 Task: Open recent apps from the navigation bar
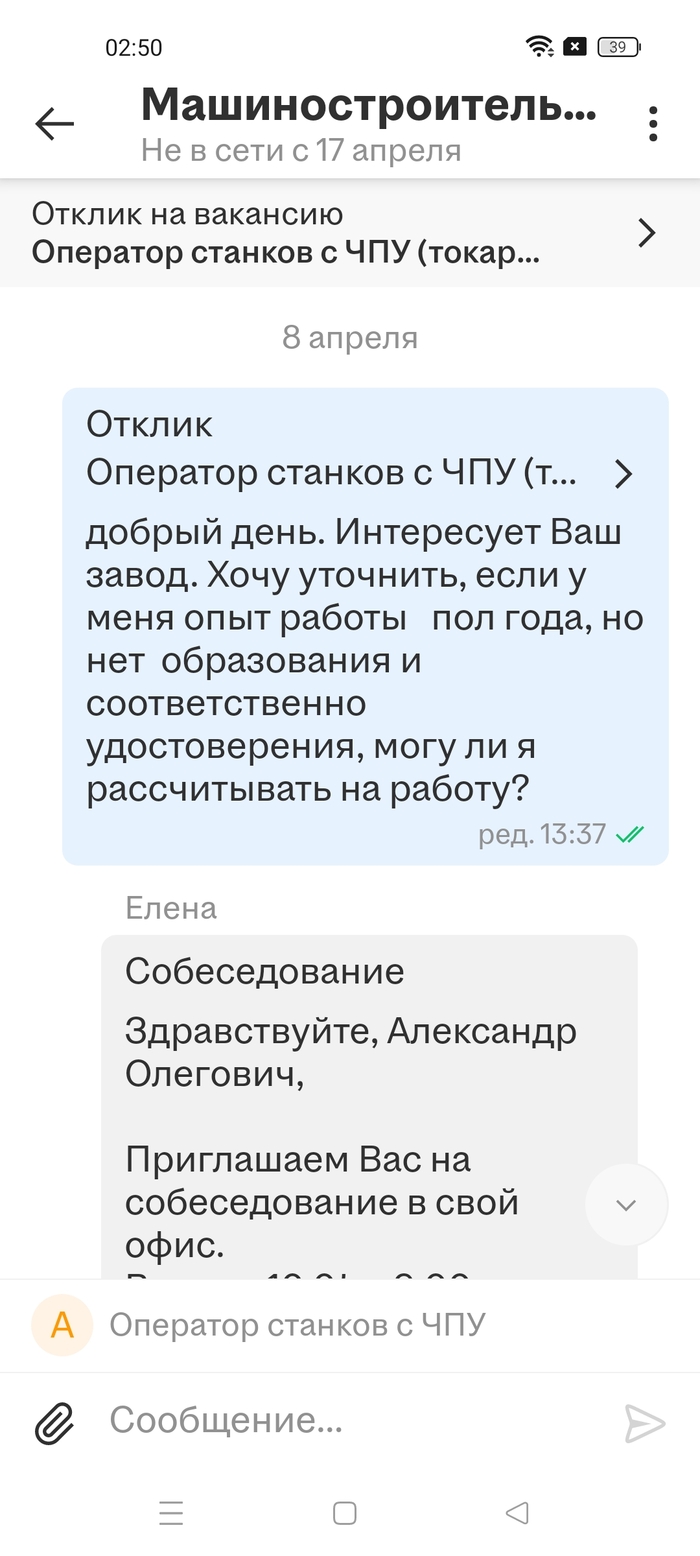click(171, 1513)
